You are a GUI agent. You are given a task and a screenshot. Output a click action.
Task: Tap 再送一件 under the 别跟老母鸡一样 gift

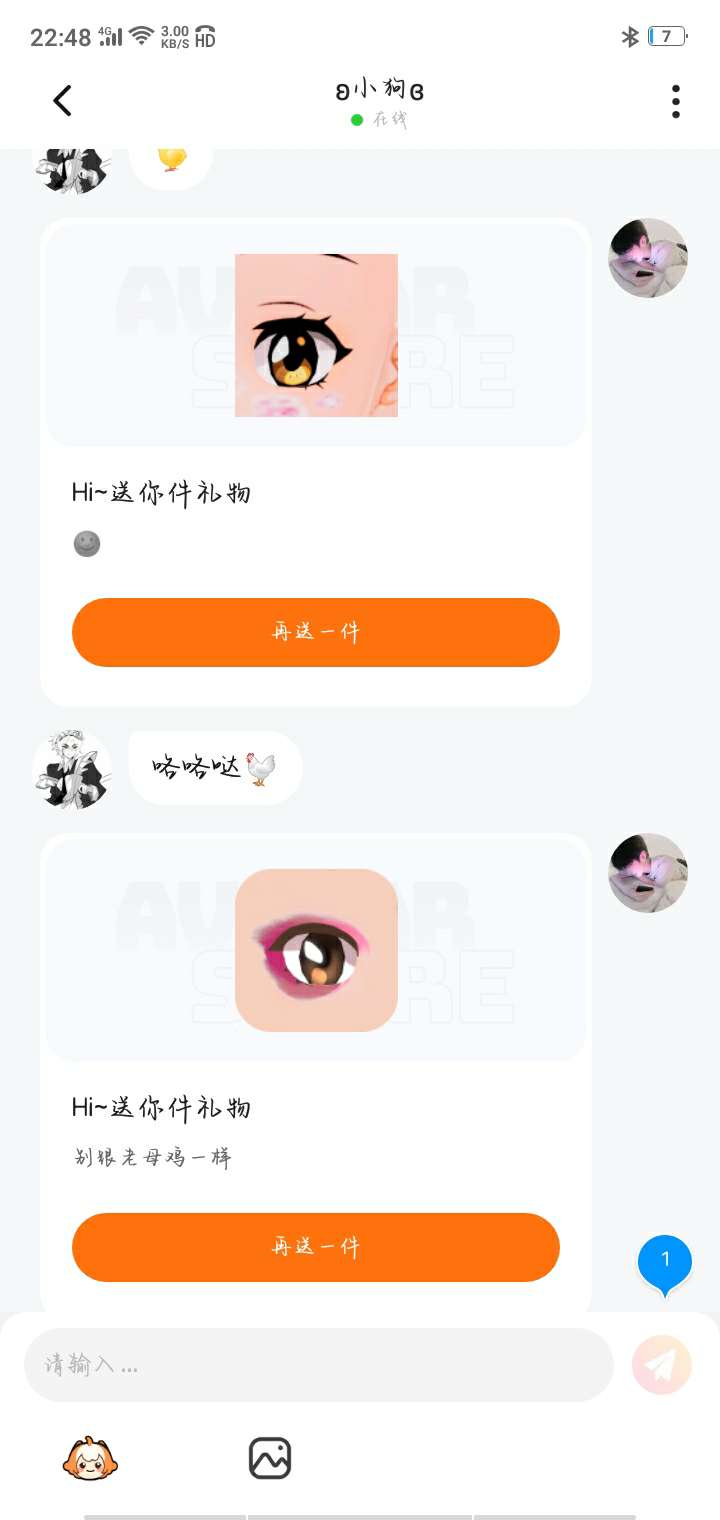coord(316,1247)
